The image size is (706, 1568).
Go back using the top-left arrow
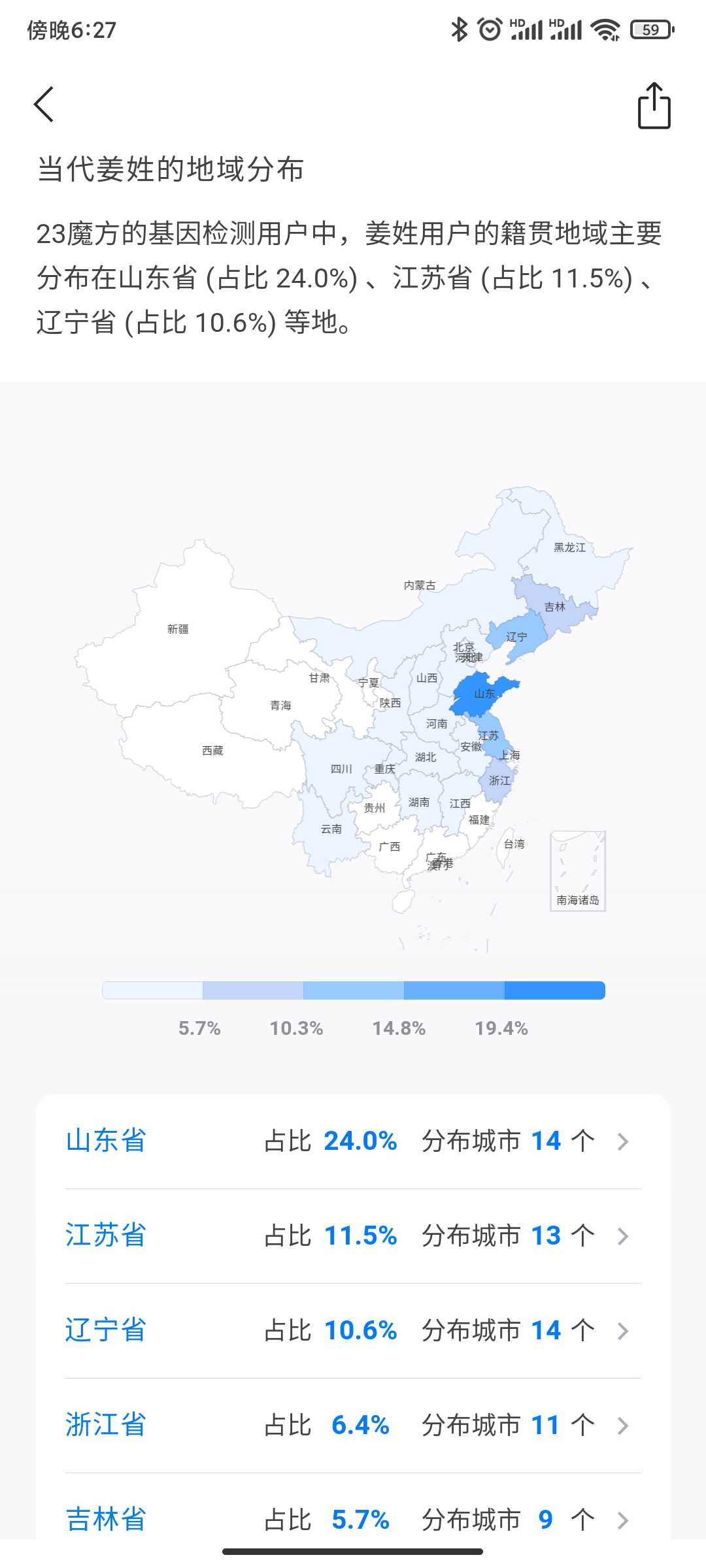pos(44,105)
